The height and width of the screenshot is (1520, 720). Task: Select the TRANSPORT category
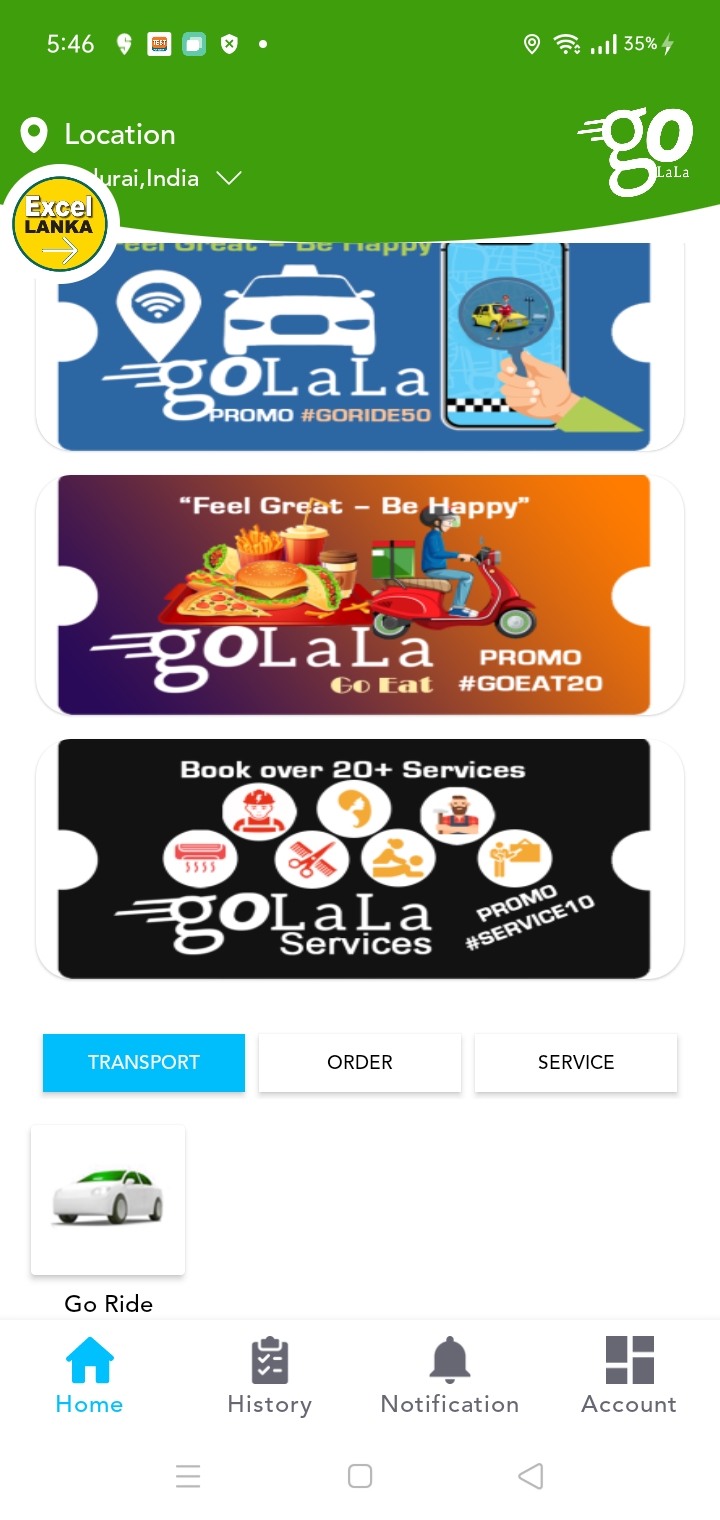click(144, 1062)
